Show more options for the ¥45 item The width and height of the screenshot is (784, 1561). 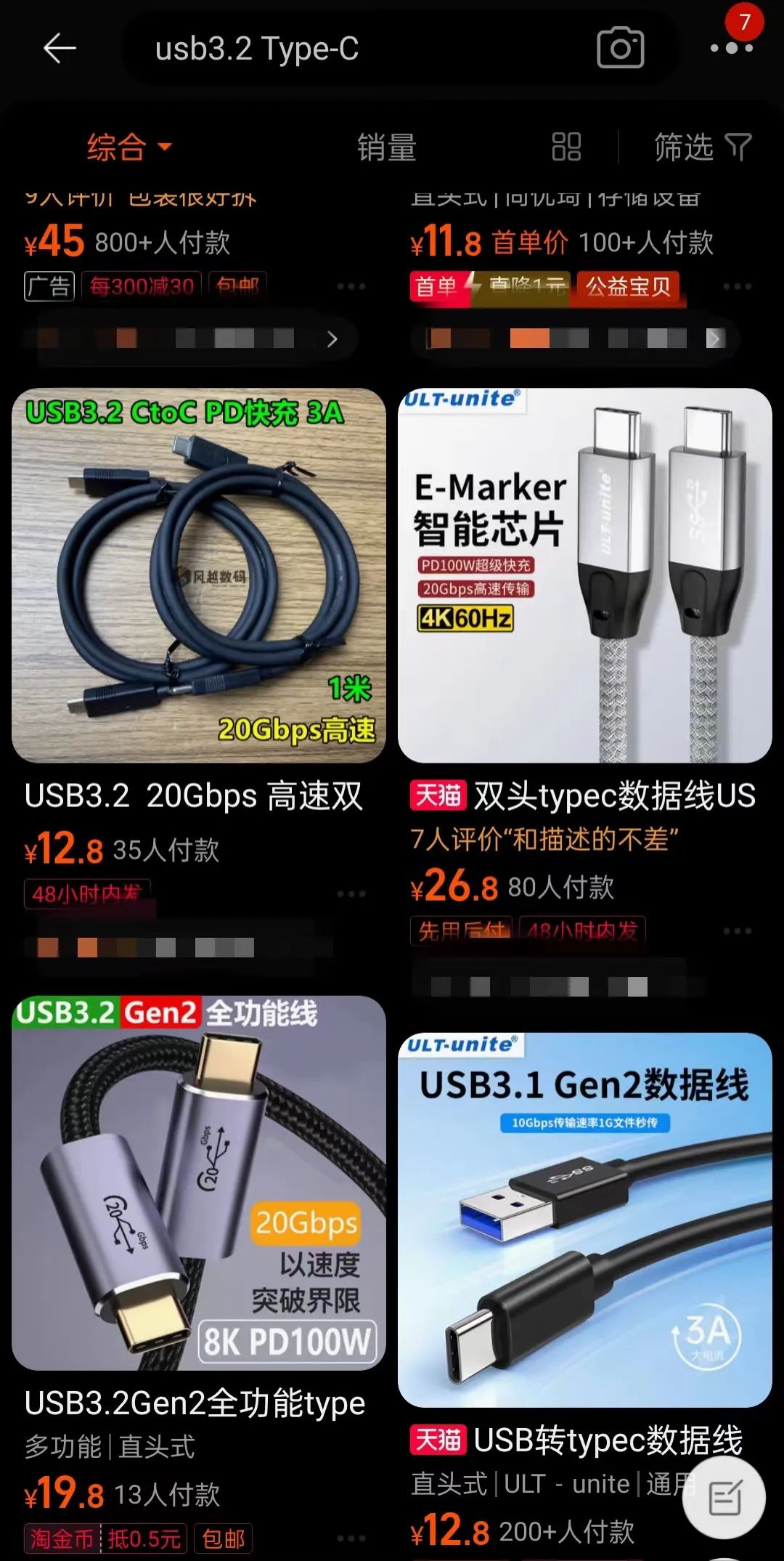(x=351, y=287)
